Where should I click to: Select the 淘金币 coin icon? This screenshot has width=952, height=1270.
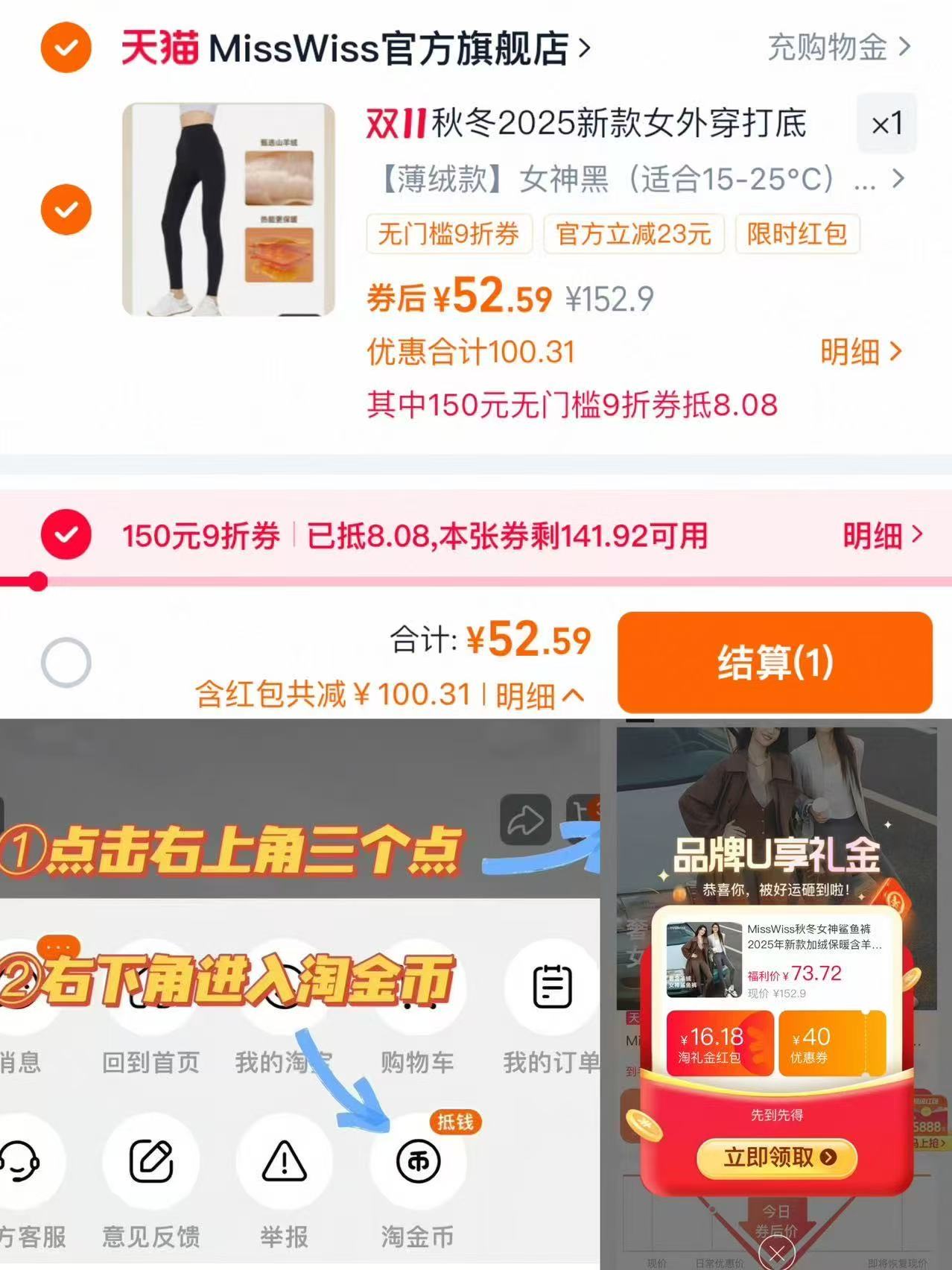[418, 1160]
